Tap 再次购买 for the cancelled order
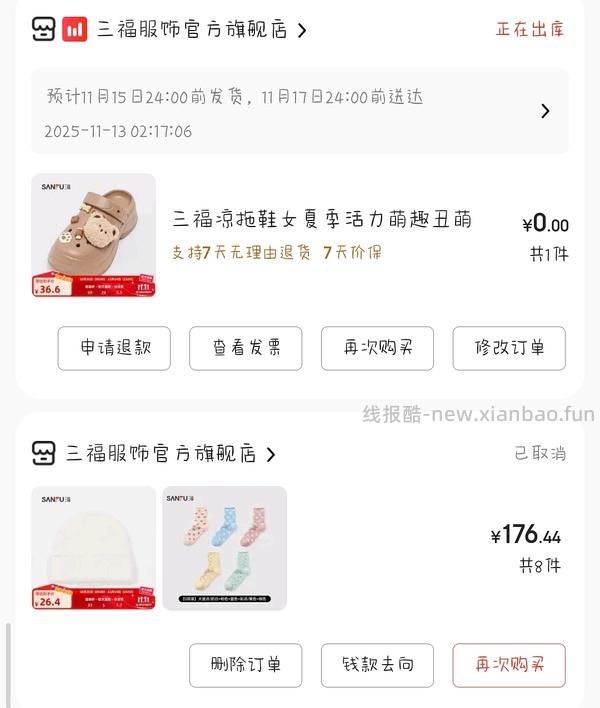 pos(509,665)
